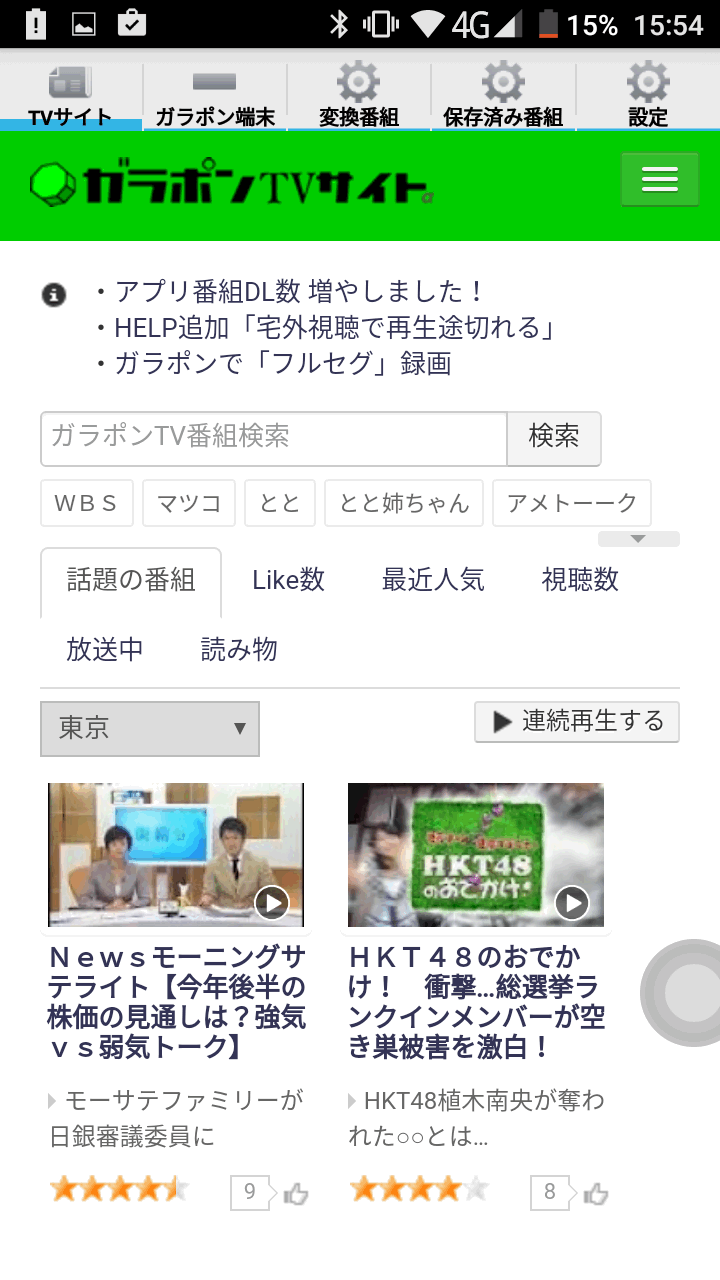View the 放送中 tab
The width and height of the screenshot is (720, 1280).
point(105,650)
